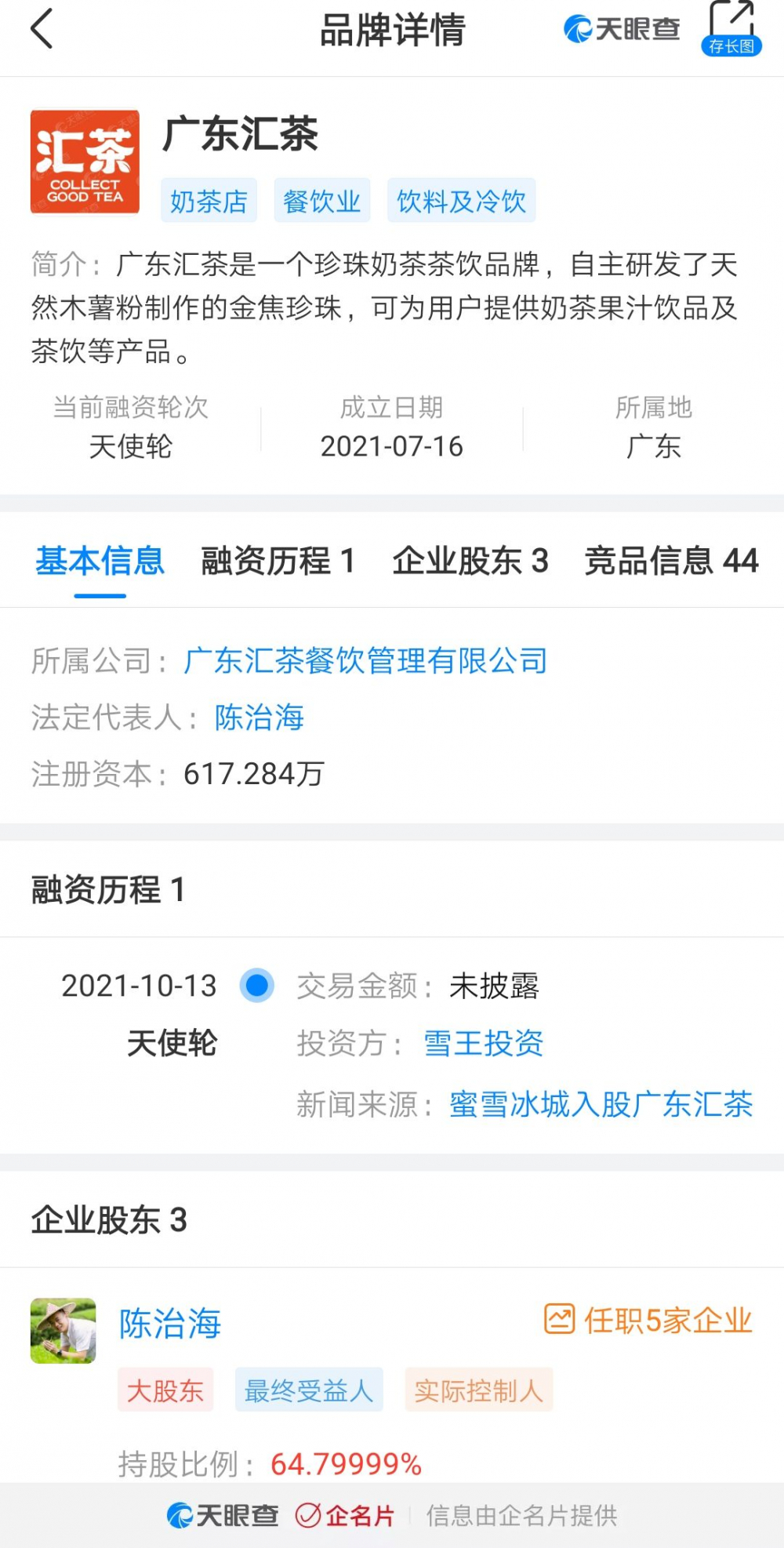The width and height of the screenshot is (784, 1548).
Task: Go back using the top-left arrow
Action: (x=42, y=29)
